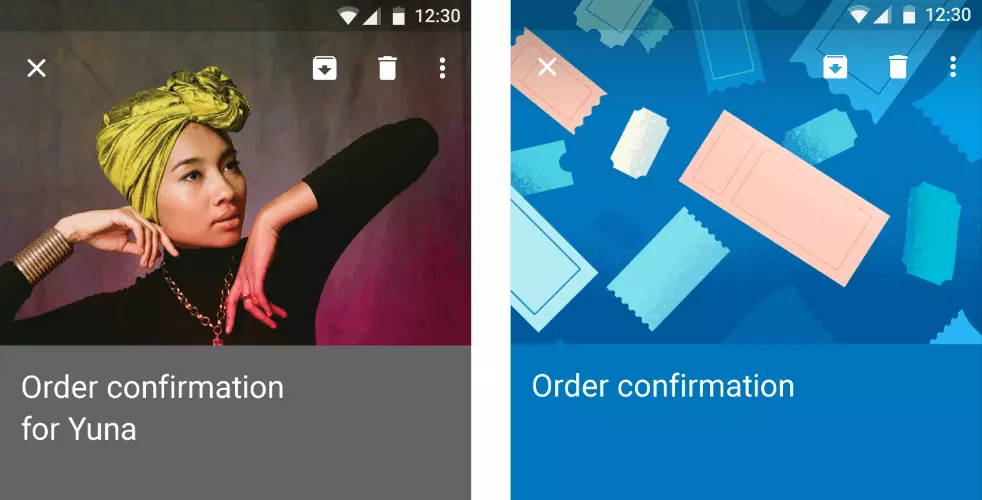982x500 pixels.
Task: Open overflow menu above the Yuna photo
Action: [442, 68]
